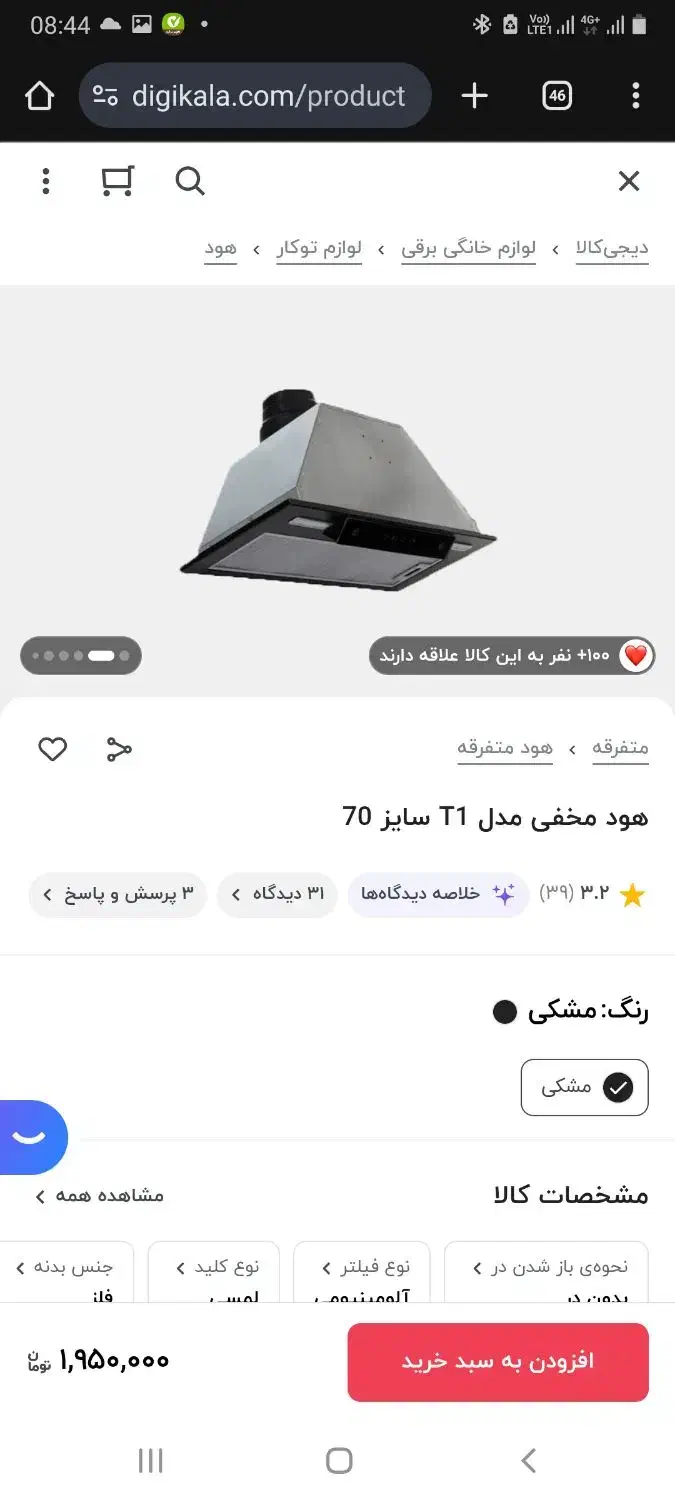Share this product
This screenshot has height=1500, width=675.
(x=120, y=749)
